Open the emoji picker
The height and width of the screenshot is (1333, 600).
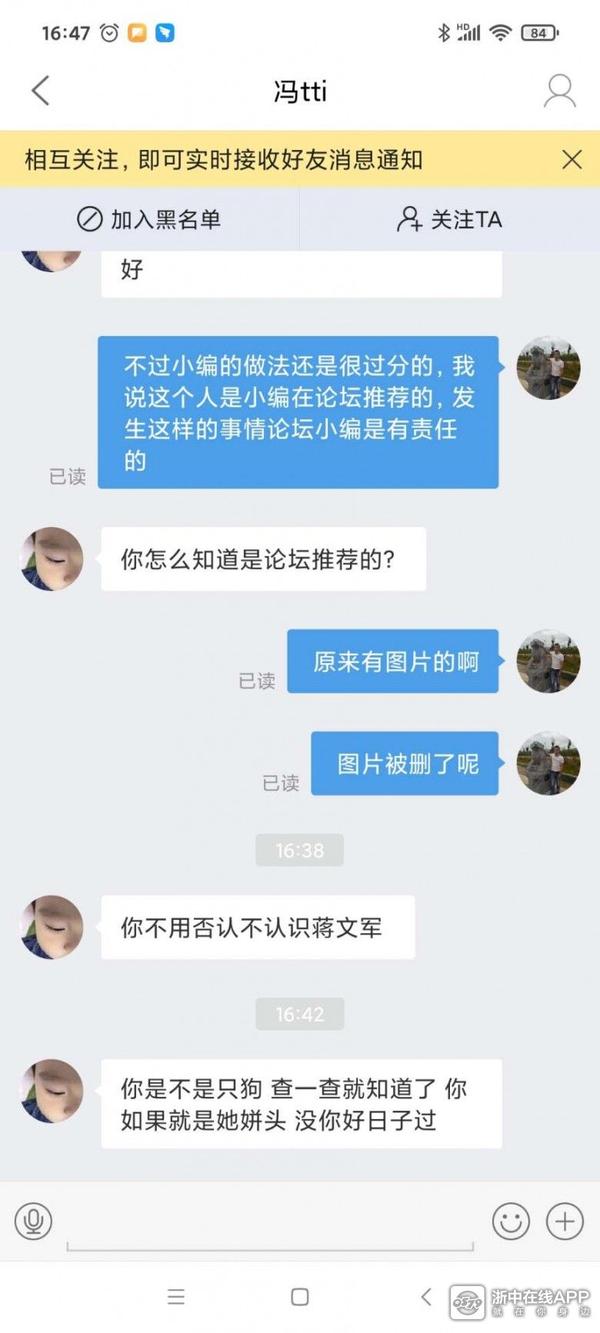coord(511,1221)
